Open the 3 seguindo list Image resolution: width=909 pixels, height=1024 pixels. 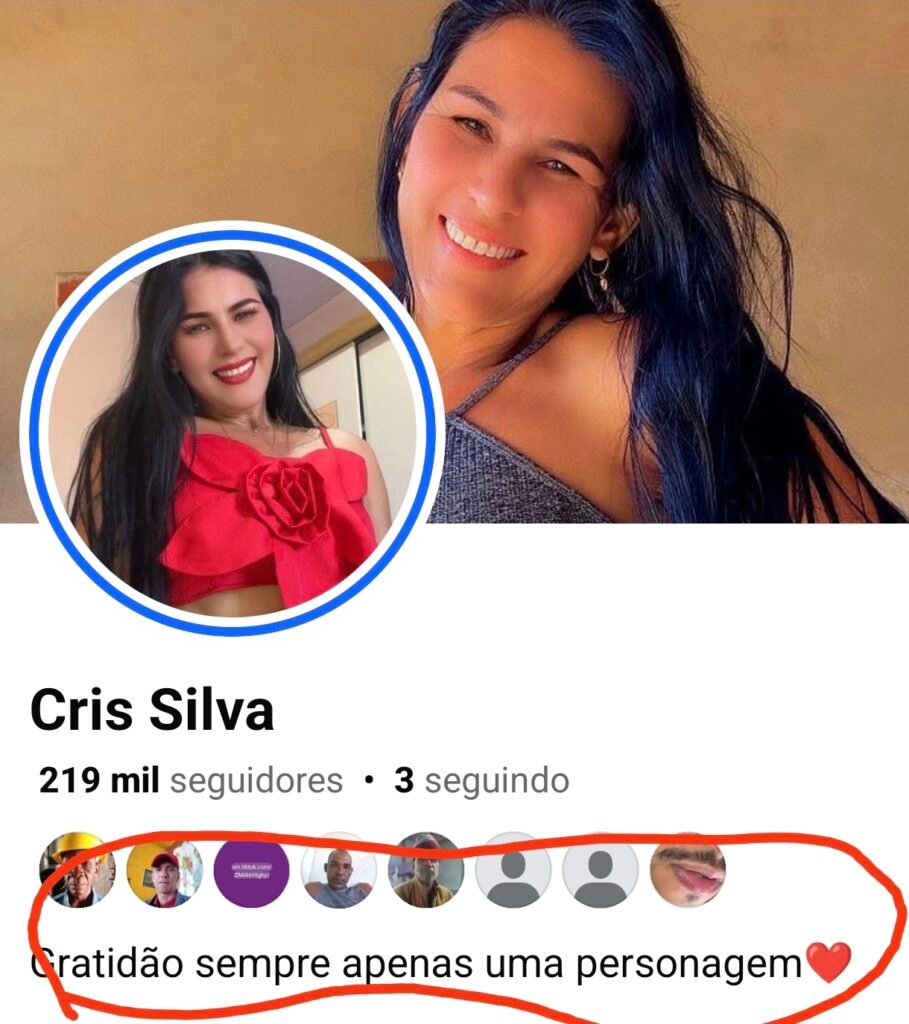[x=481, y=781]
